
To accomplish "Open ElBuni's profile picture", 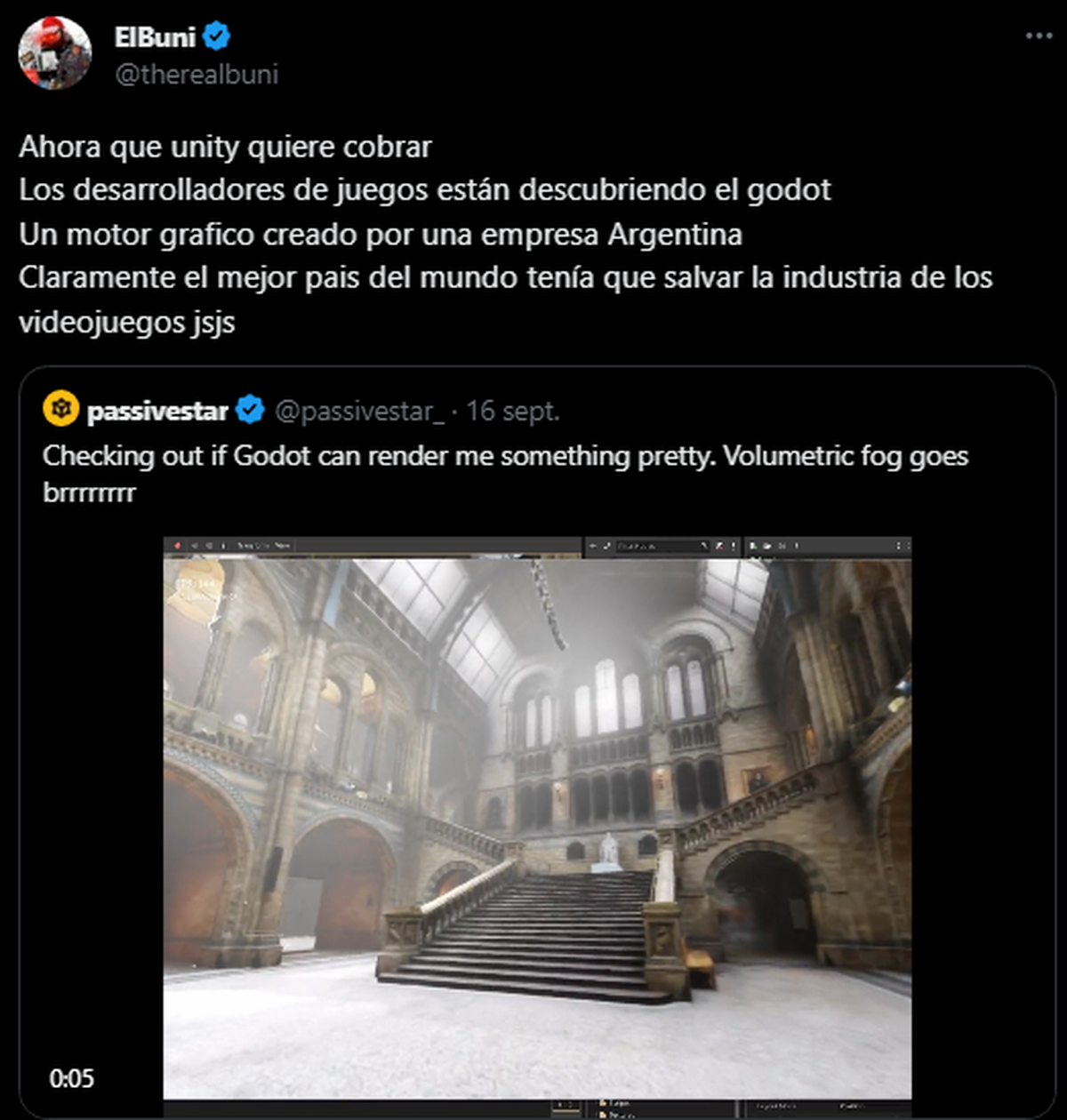I will pos(55,53).
